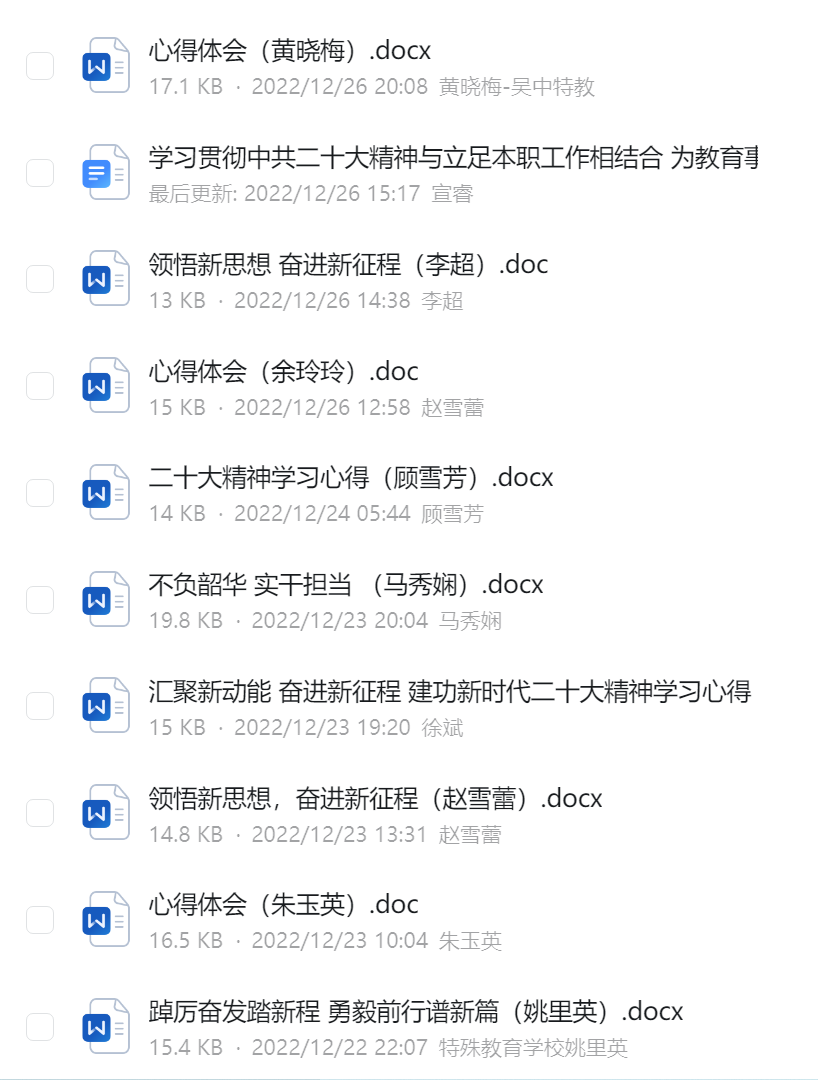The width and height of the screenshot is (818, 1080).
Task: Check the box for 李超's document
Action: (x=40, y=280)
